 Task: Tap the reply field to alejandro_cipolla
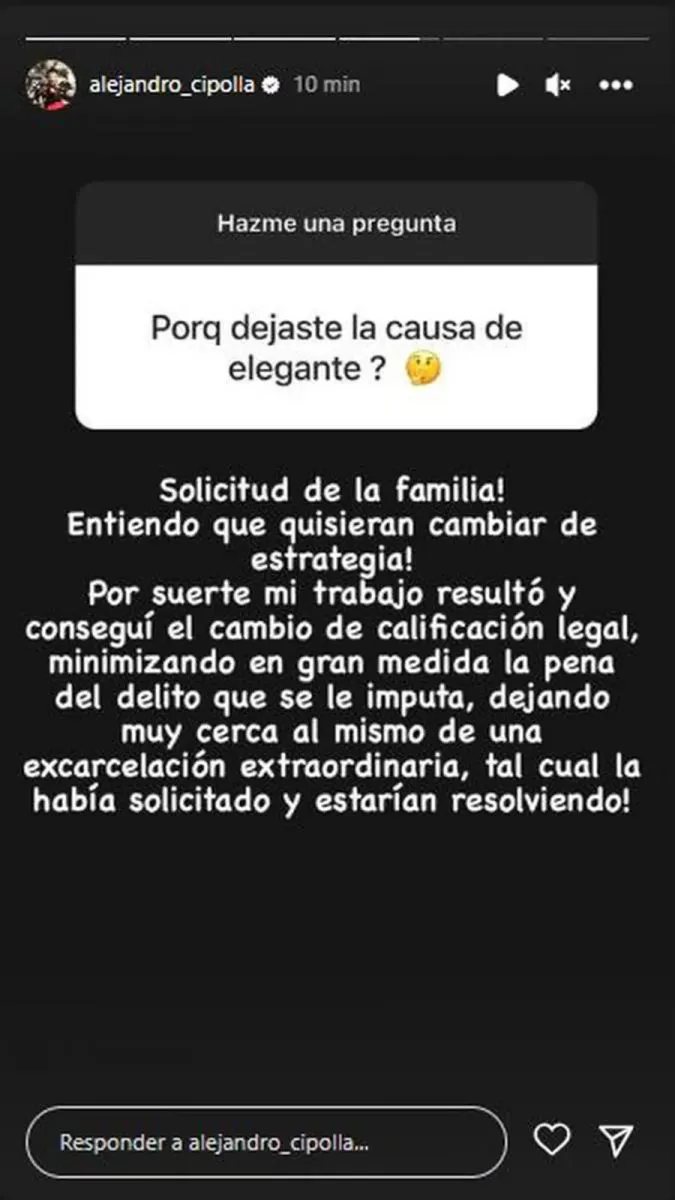click(x=265, y=1142)
